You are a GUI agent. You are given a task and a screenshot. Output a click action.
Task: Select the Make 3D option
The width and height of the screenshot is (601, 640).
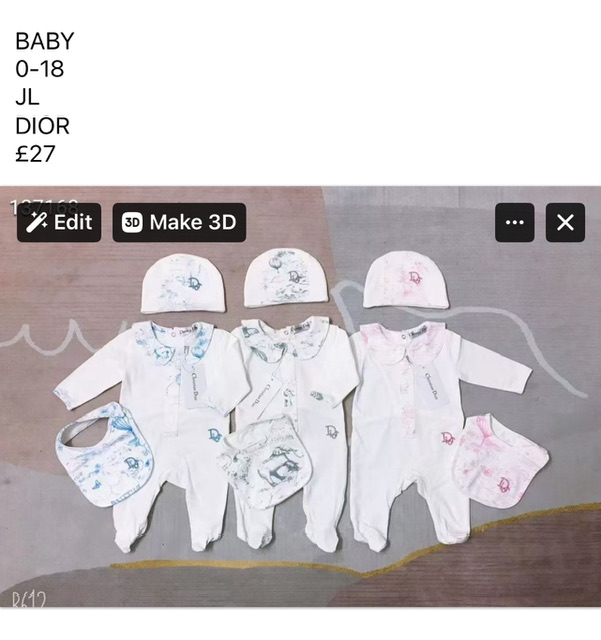pyautogui.click(x=179, y=222)
